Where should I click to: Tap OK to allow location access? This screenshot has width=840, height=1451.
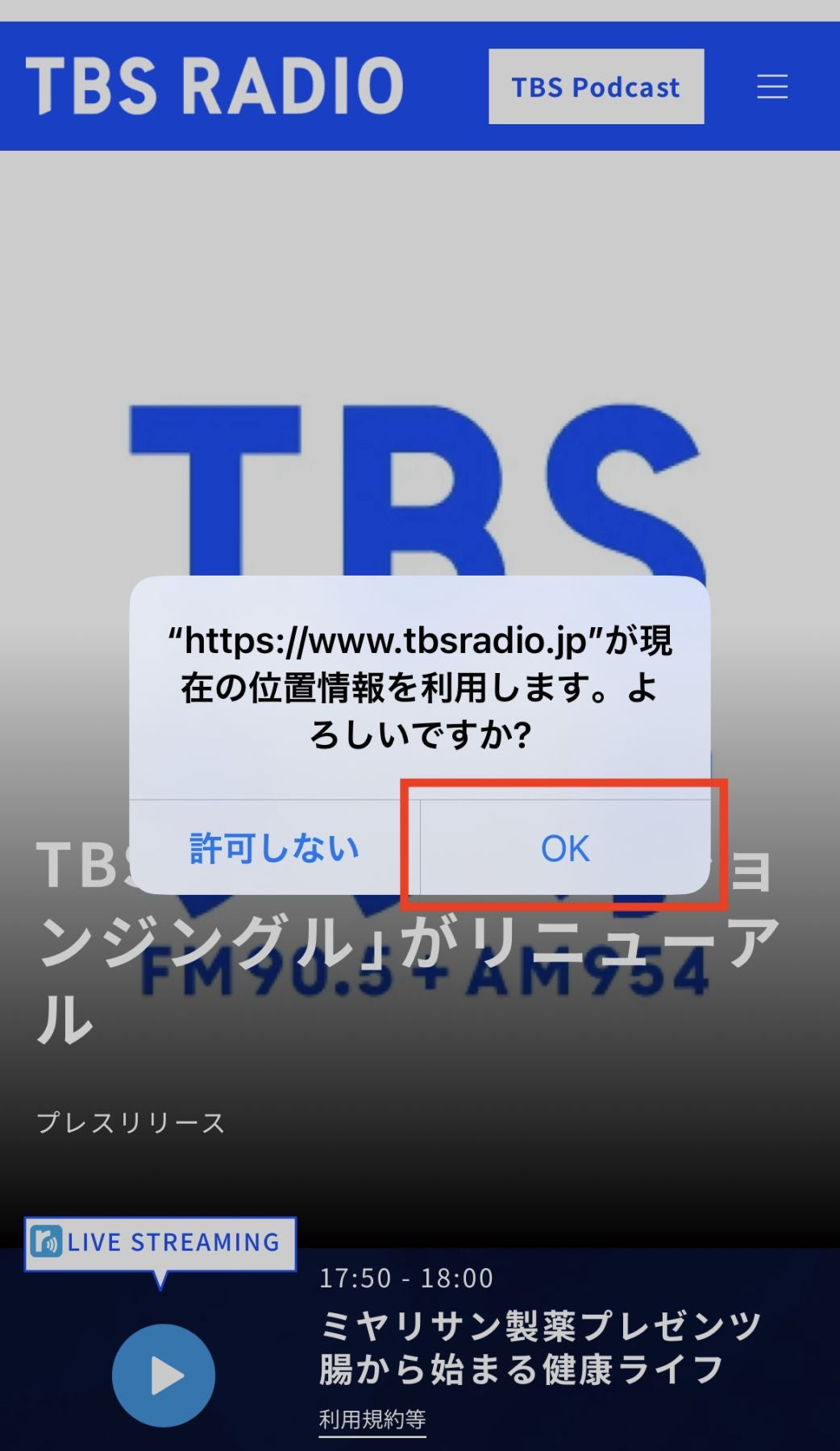pyautogui.click(x=565, y=847)
